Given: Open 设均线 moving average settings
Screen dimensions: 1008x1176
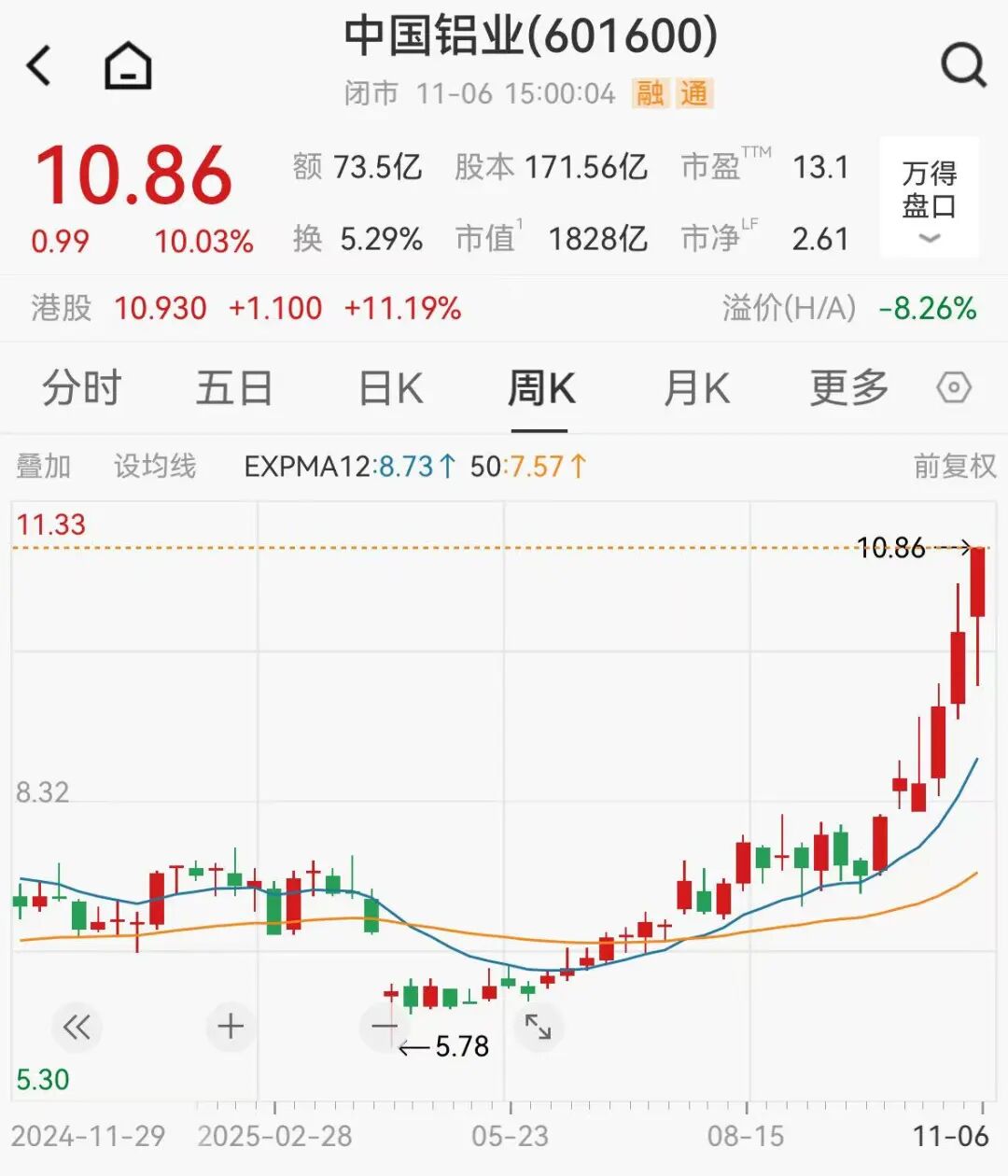Looking at the screenshot, I should (155, 466).
